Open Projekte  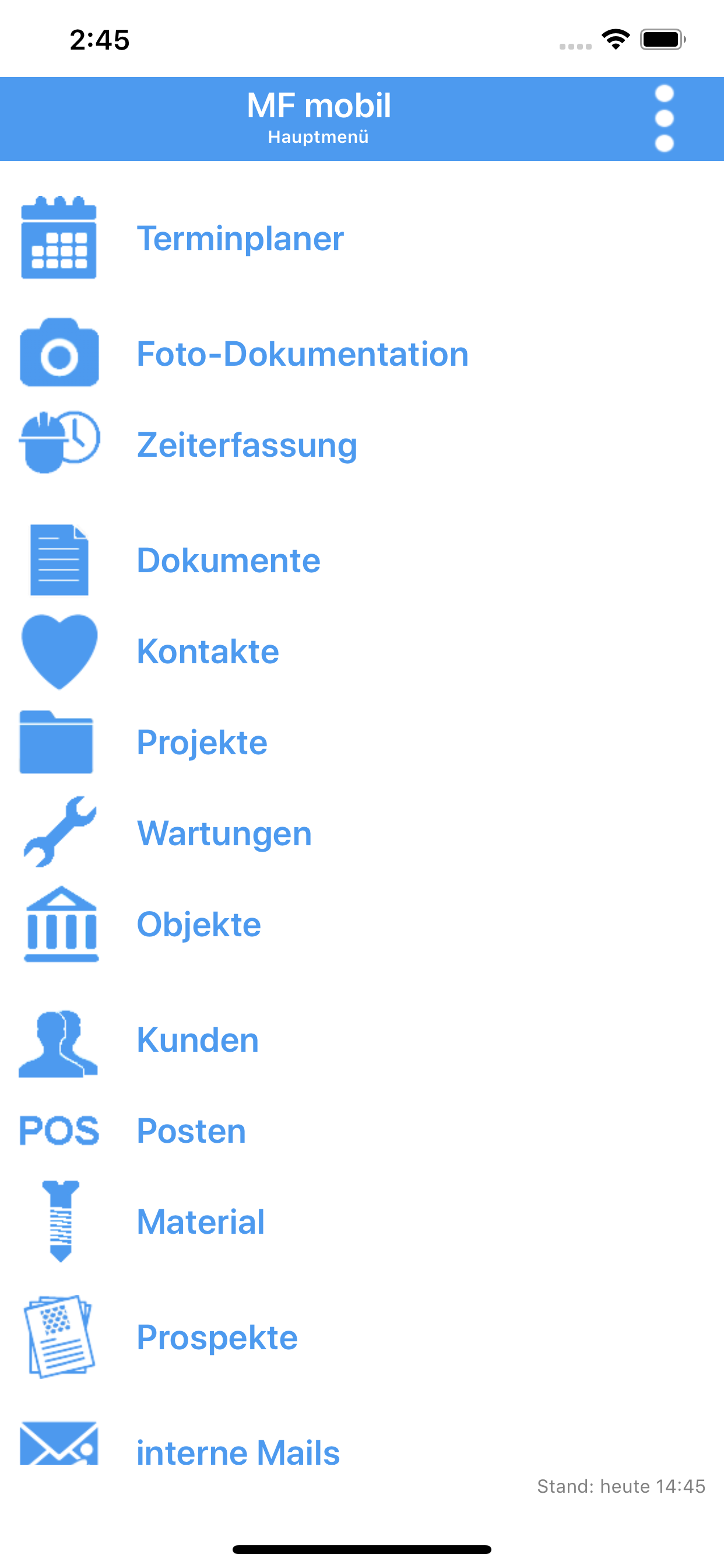point(362,742)
